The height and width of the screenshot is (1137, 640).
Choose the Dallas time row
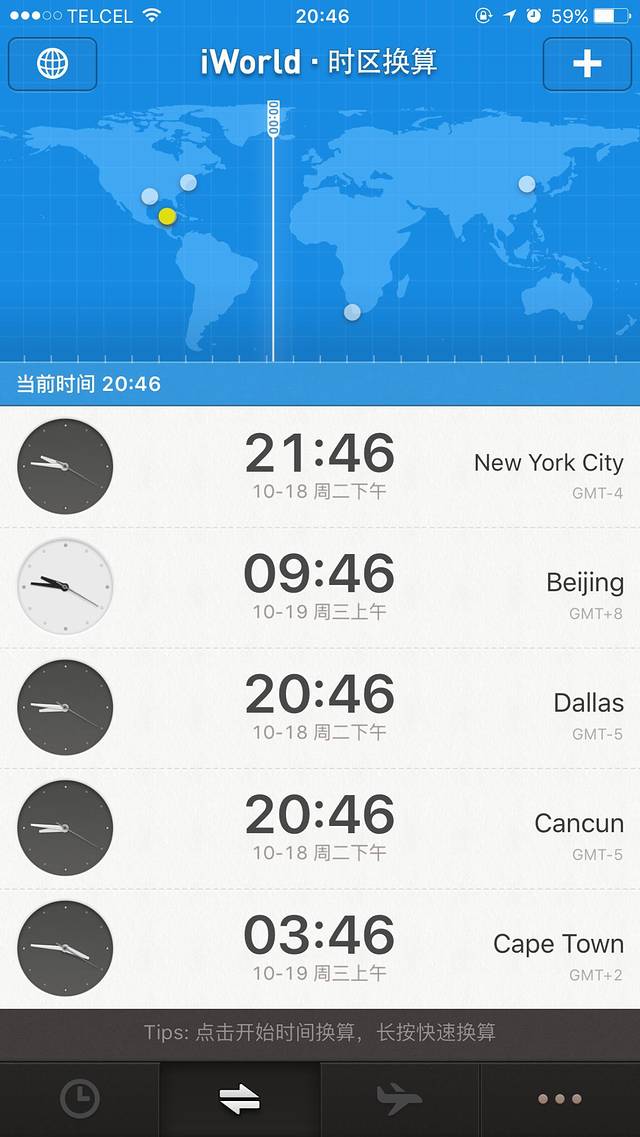pos(320,707)
